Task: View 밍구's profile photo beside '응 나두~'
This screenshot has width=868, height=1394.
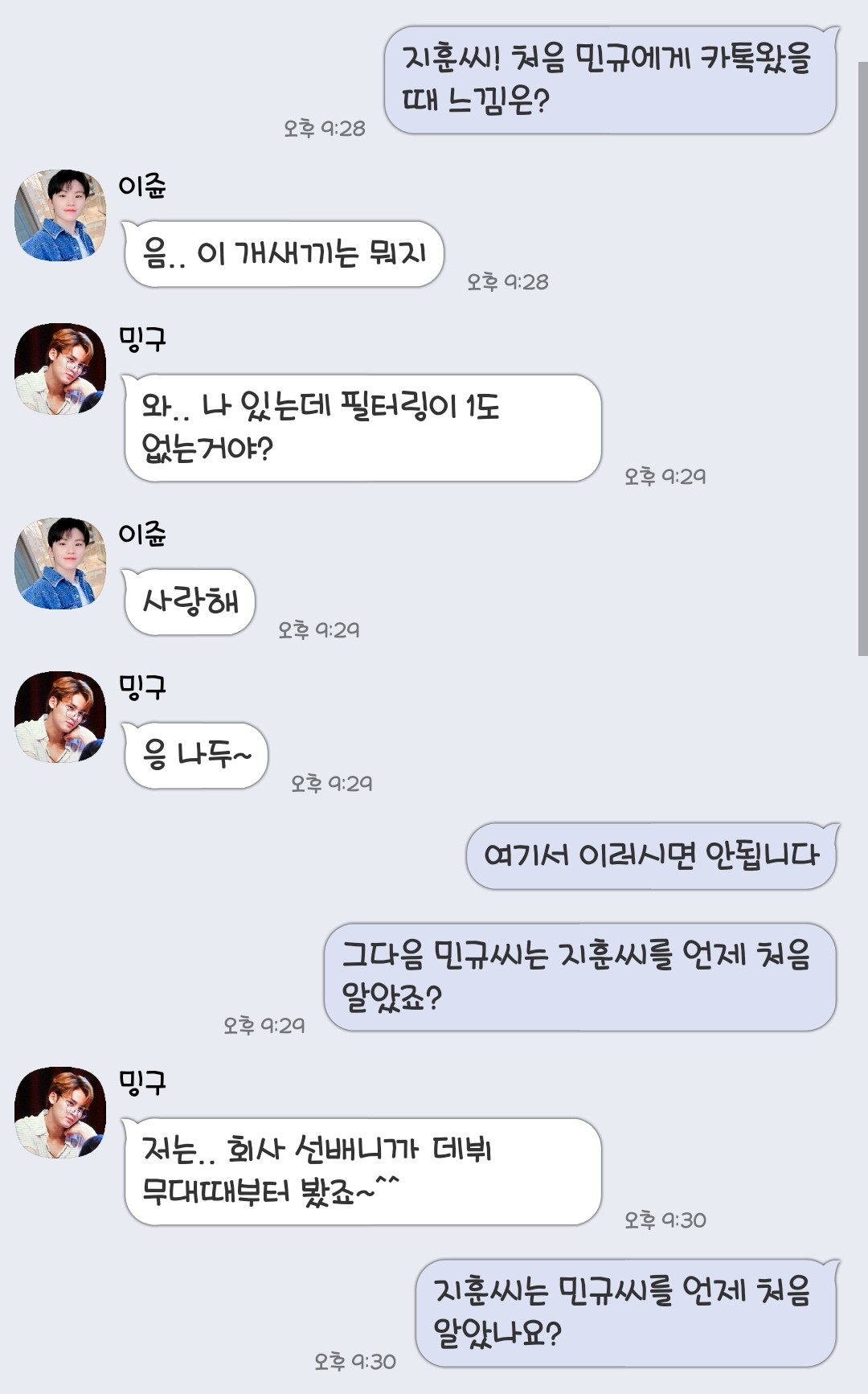Action: [x=60, y=717]
